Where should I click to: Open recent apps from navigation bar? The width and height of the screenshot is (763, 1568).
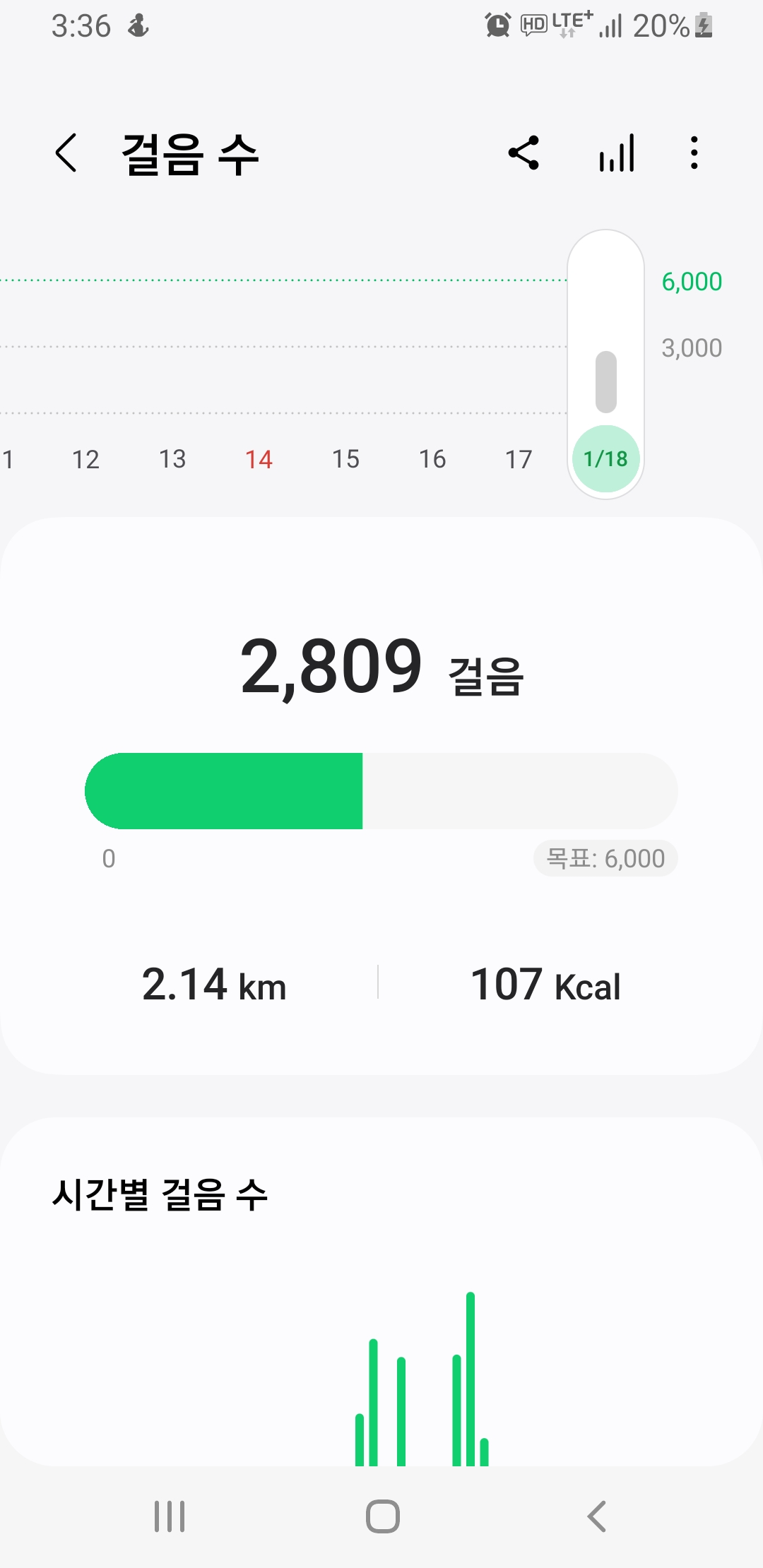(x=170, y=1516)
